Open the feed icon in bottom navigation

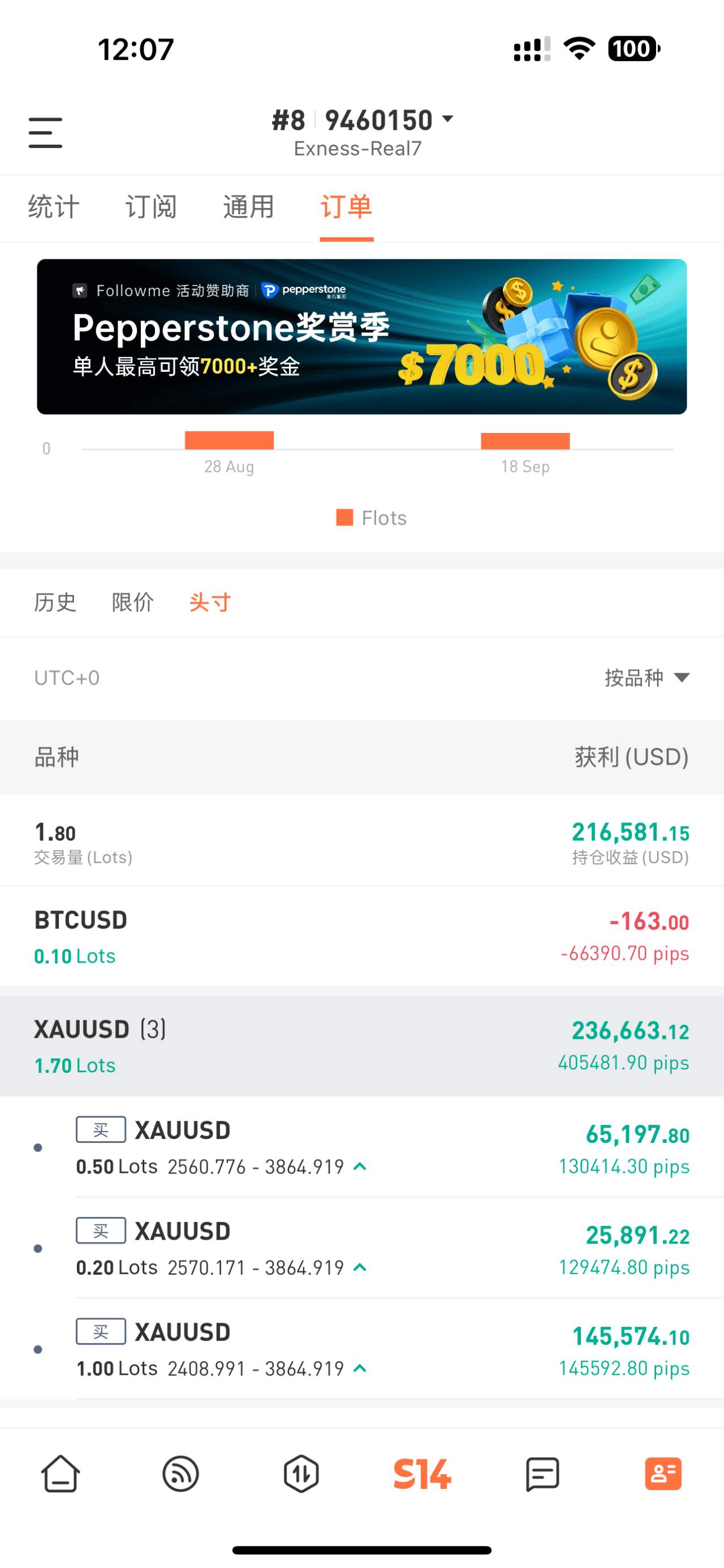coord(179,1475)
